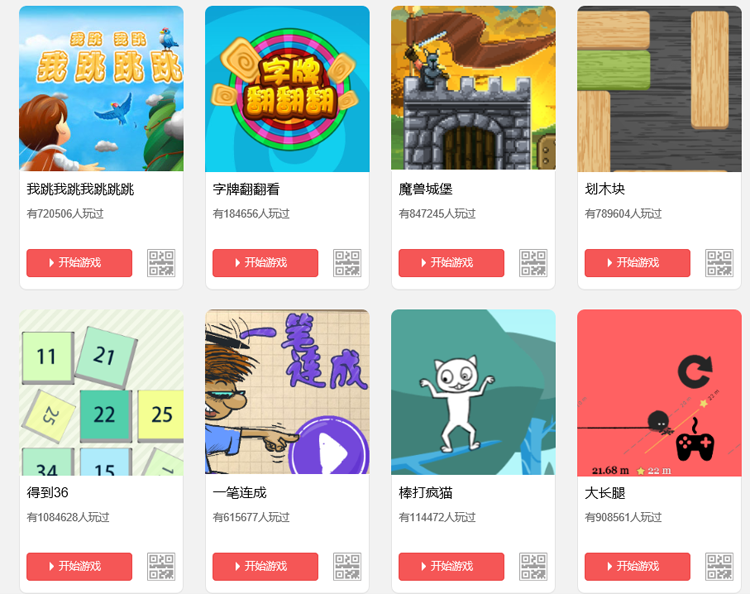Start the 划木块 game
The image size is (750, 594).
point(637,263)
